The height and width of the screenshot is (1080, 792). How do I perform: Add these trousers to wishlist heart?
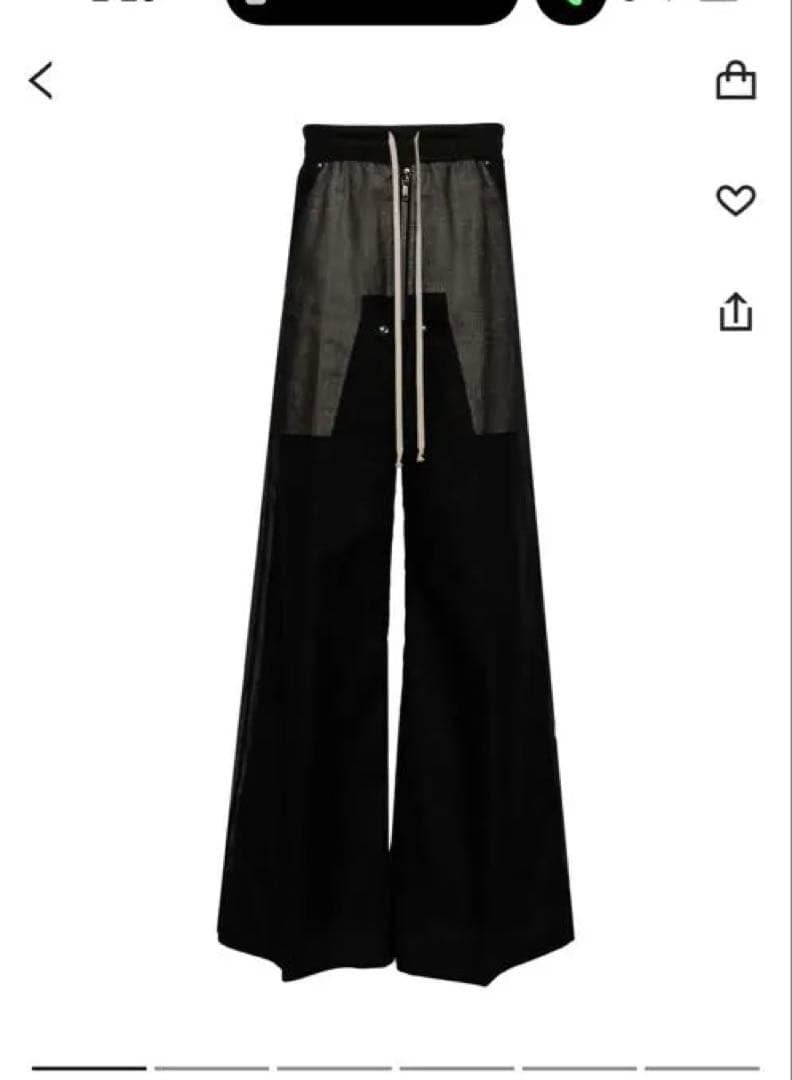tap(735, 200)
